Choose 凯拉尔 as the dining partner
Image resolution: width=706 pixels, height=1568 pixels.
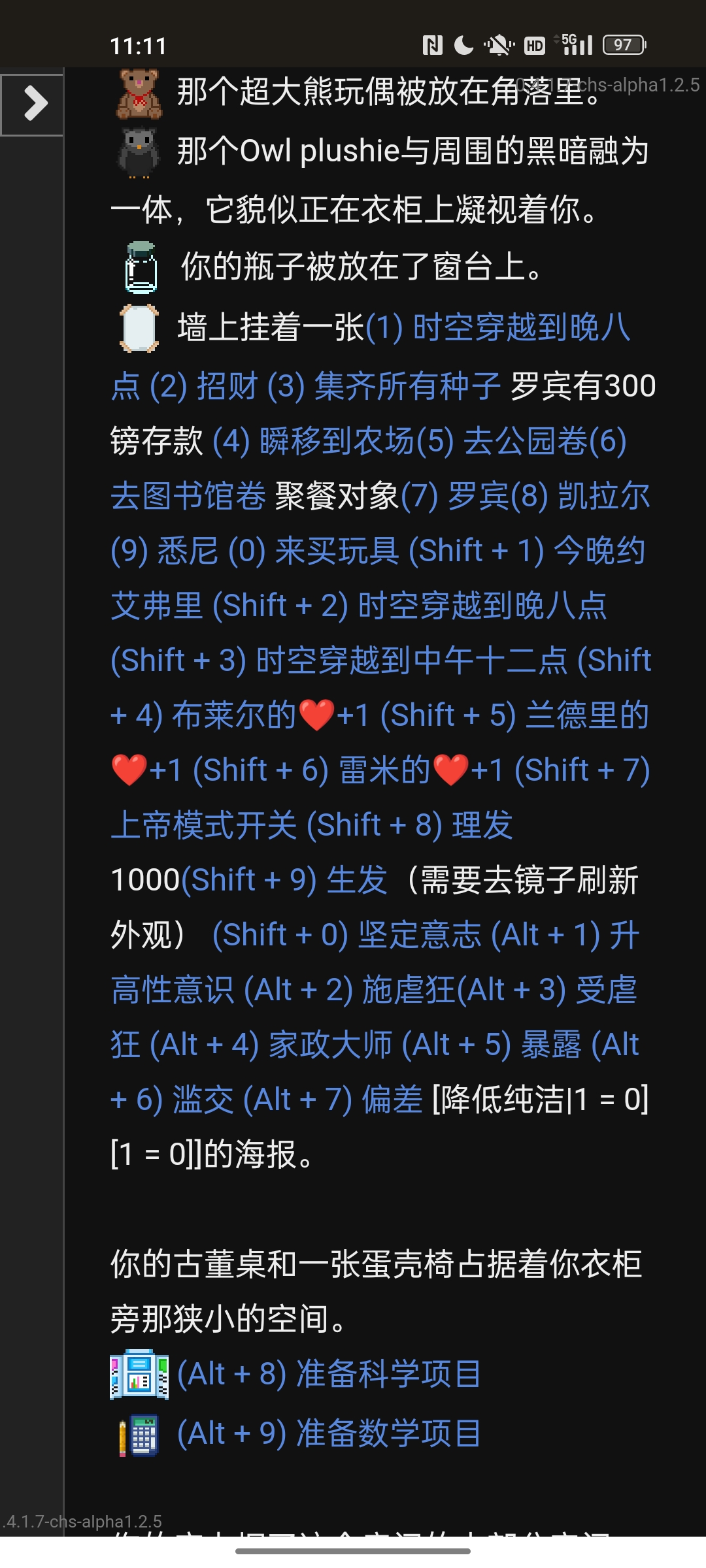click(603, 496)
